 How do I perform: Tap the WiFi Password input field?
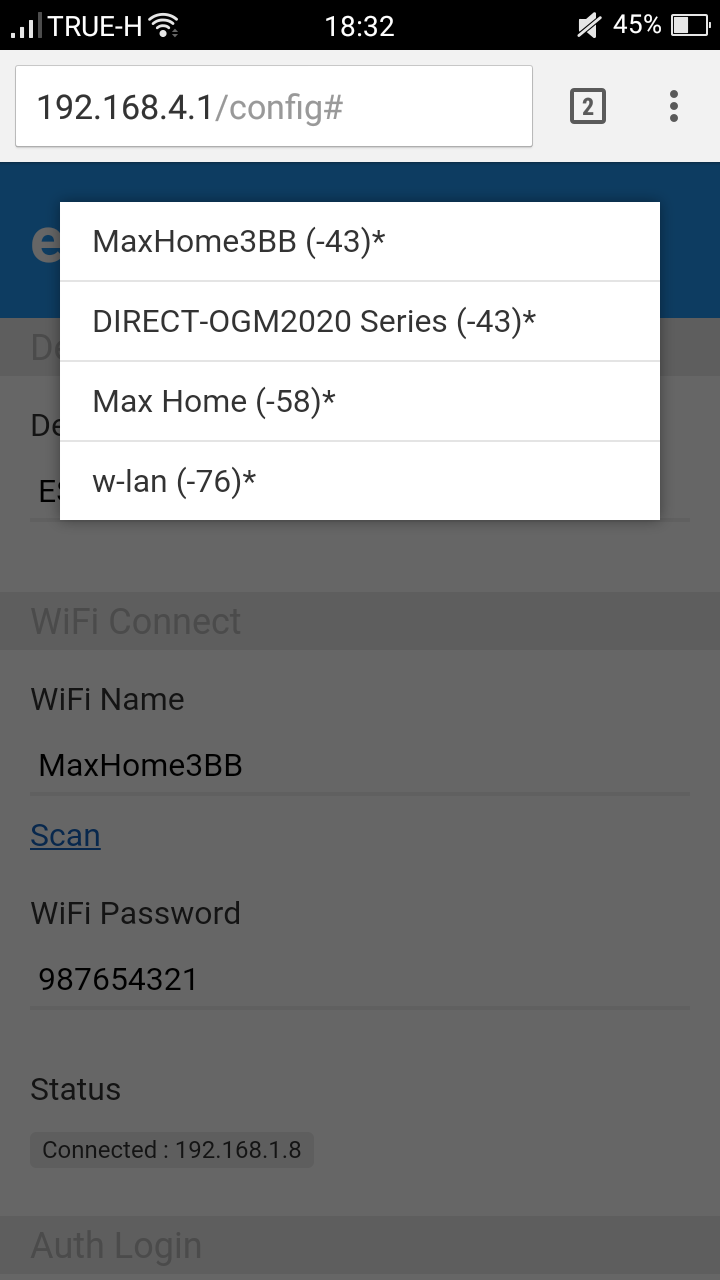(360, 979)
